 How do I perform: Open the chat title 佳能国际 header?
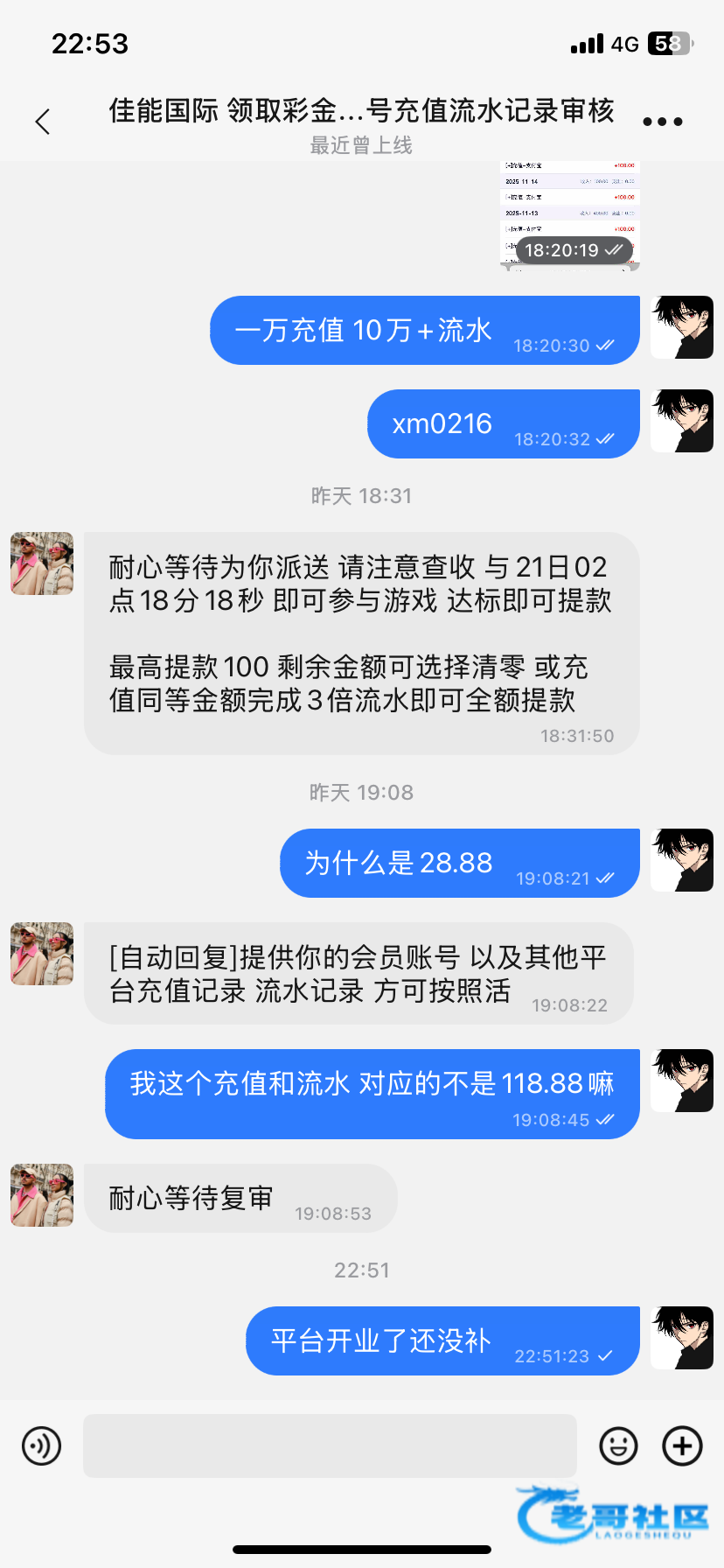pos(361,112)
